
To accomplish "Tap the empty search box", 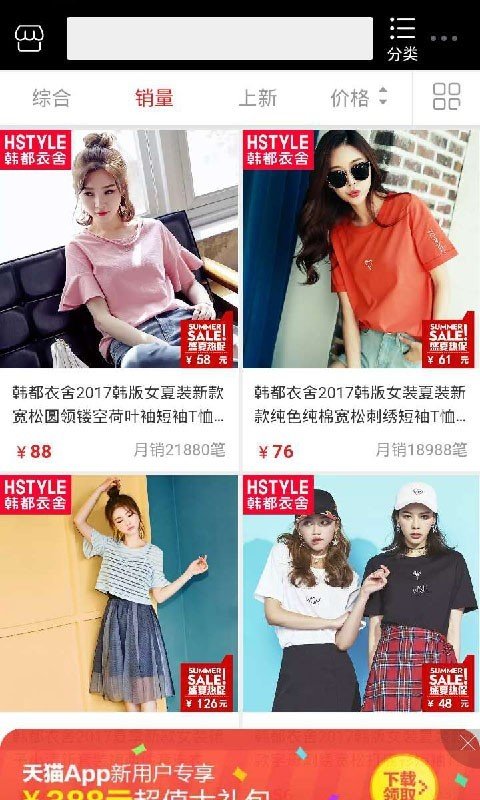I will pos(220,38).
